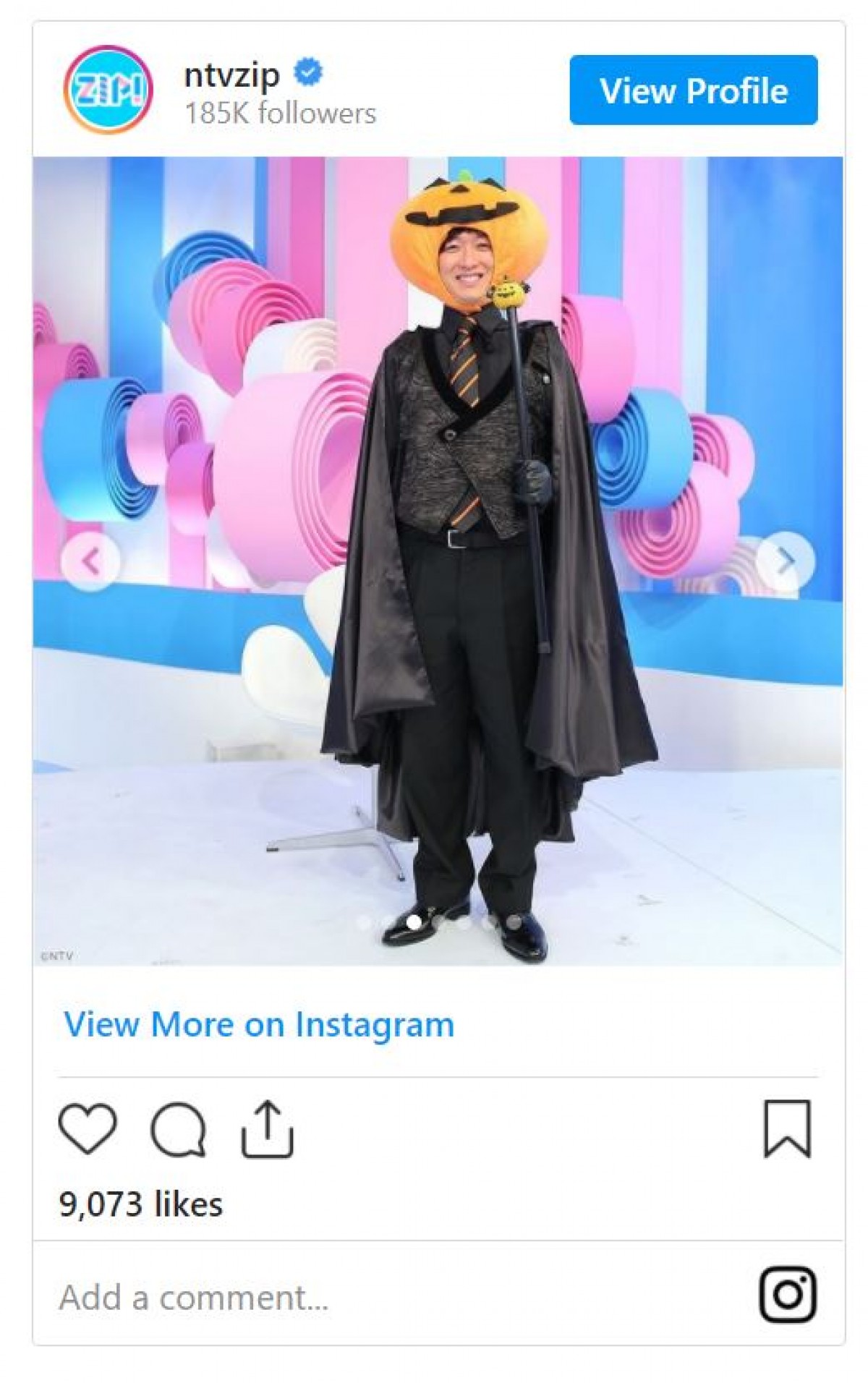Like this post with the heart
This screenshot has height=1383, width=868.
[88, 1129]
